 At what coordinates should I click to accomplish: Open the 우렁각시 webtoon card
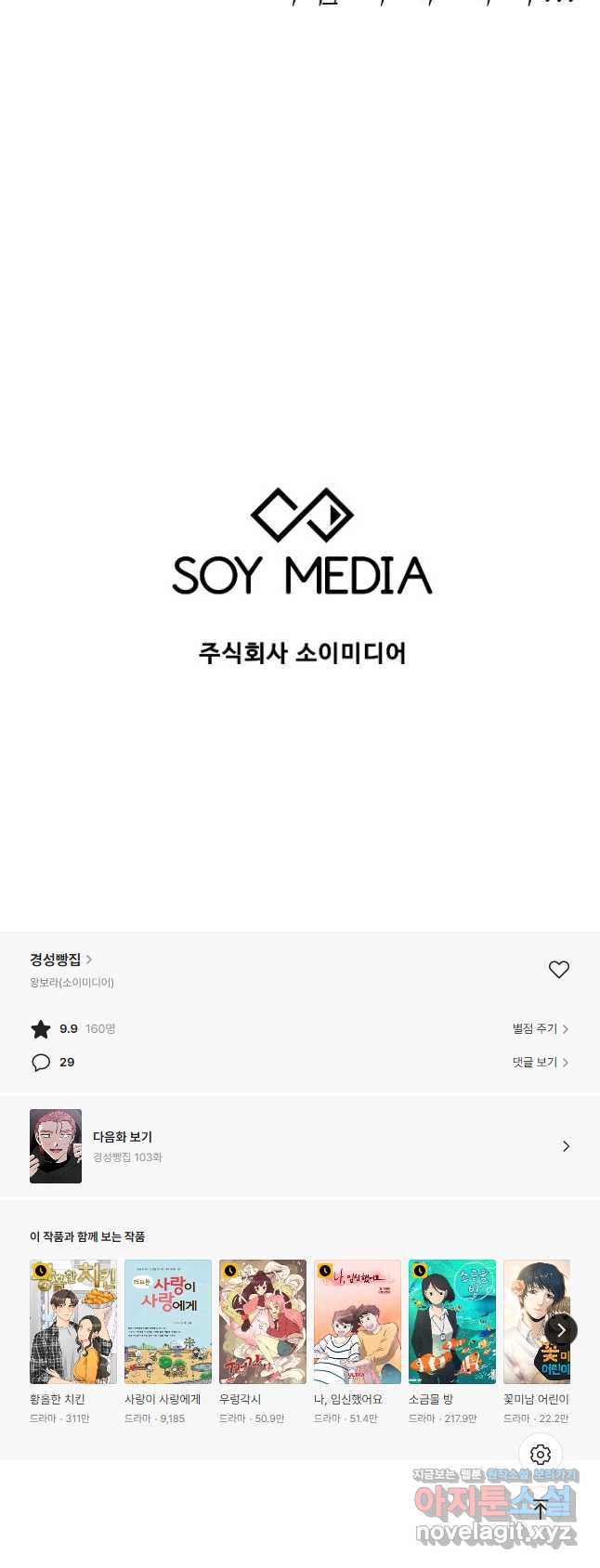pyautogui.click(x=263, y=1322)
